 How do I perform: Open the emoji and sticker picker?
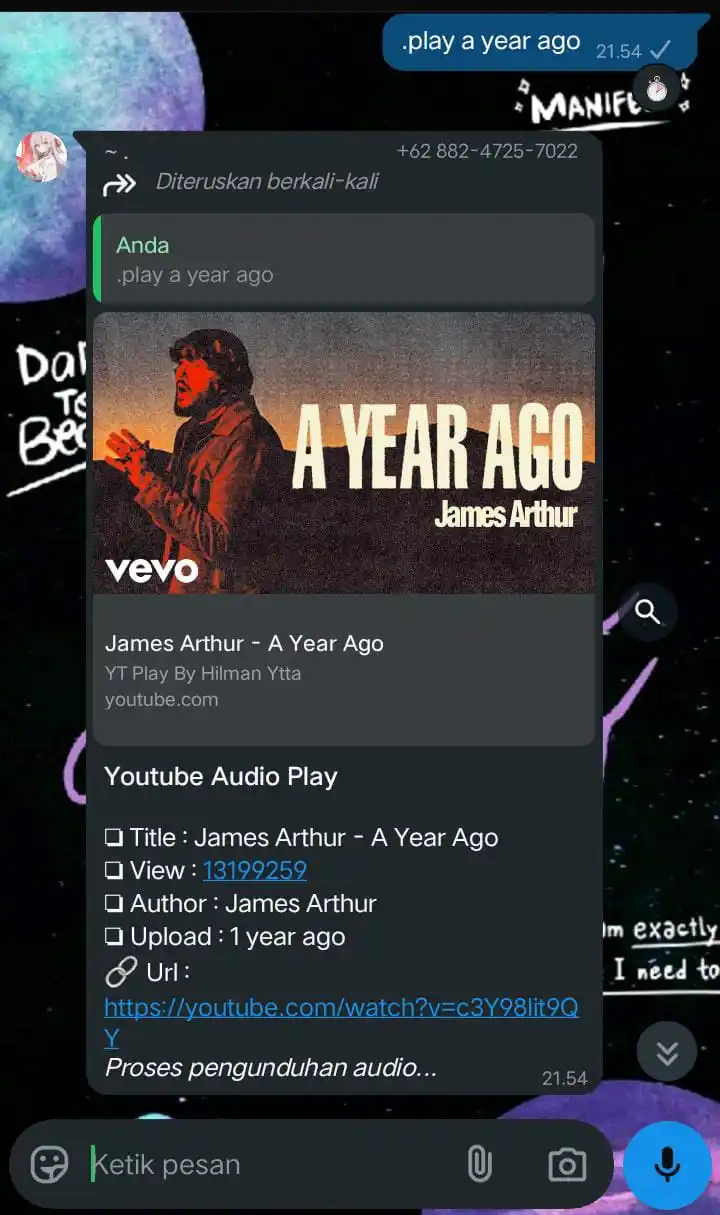point(49,1164)
